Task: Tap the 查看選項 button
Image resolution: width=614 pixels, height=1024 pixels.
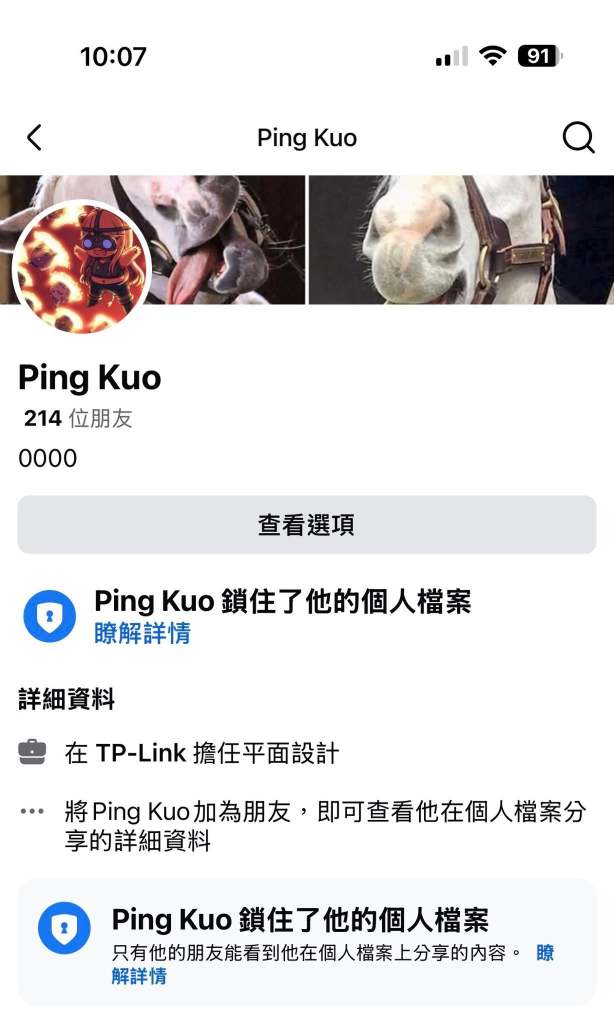Action: pyautogui.click(x=306, y=525)
